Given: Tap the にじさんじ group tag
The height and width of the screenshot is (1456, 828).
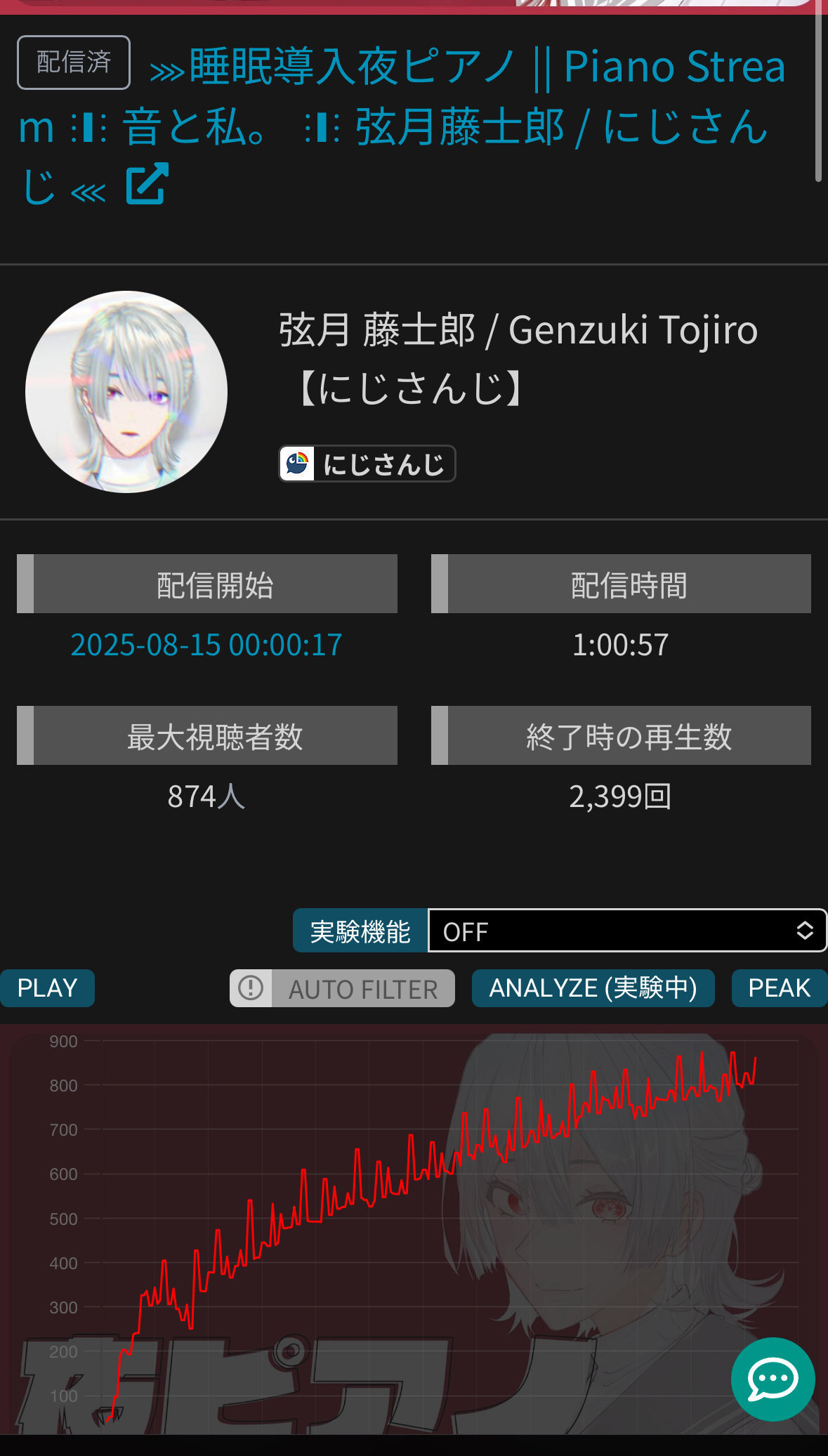Looking at the screenshot, I should tap(367, 464).
